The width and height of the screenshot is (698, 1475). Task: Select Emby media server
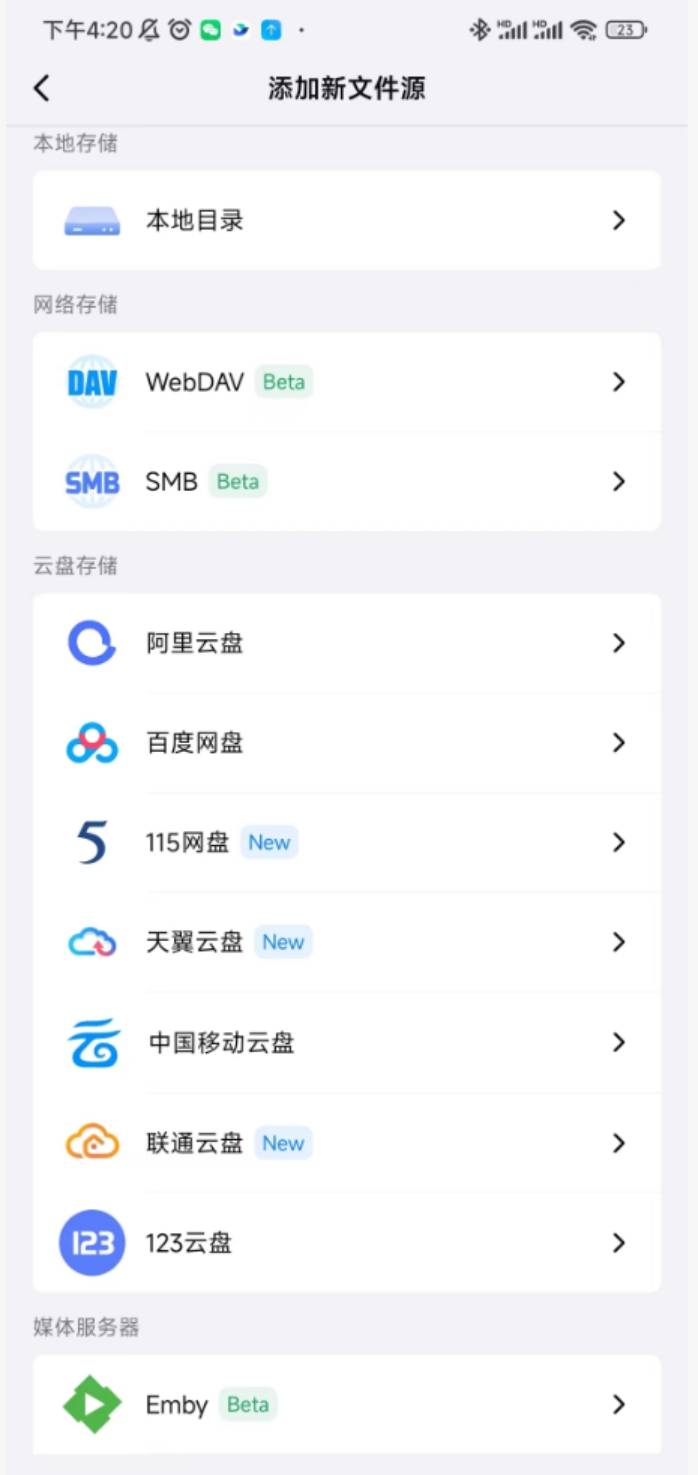point(347,1405)
